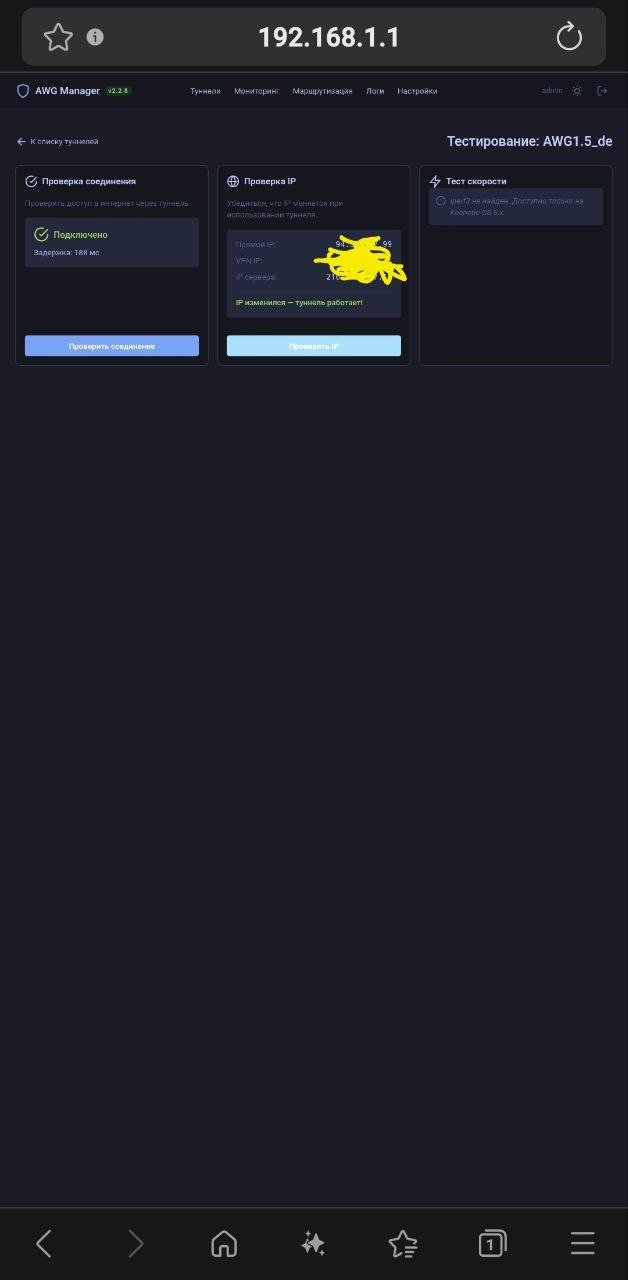Toggle the light/dark theme icon

point(577,91)
